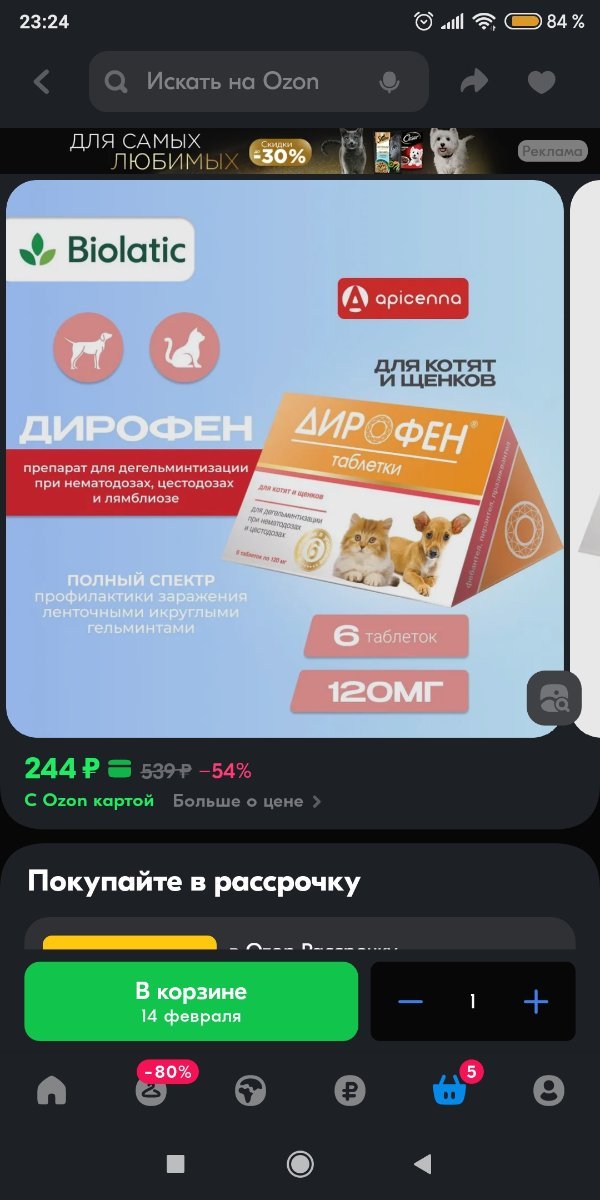
Task: Switch to the profile tab
Action: click(548, 1091)
